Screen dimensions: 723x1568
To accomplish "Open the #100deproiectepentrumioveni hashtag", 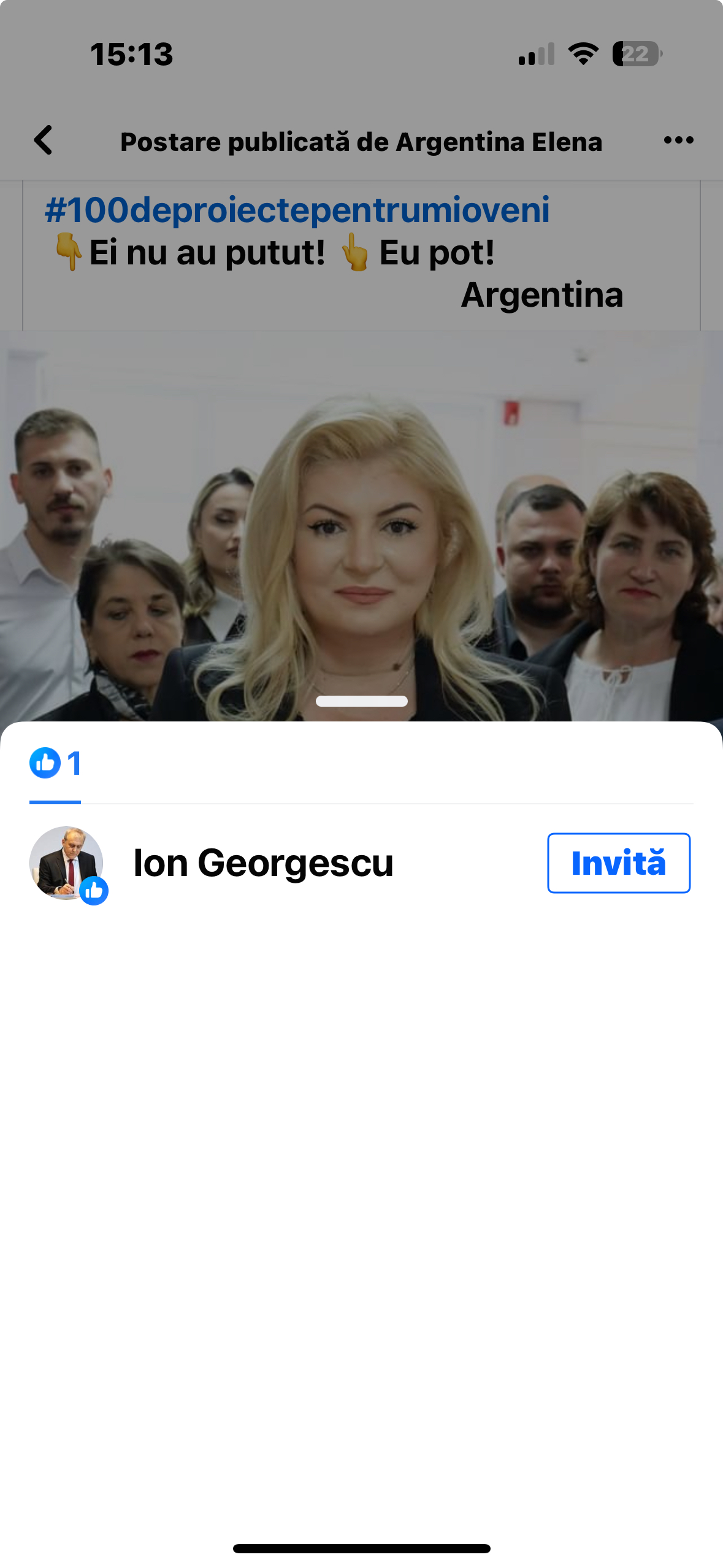I will coord(297,210).
